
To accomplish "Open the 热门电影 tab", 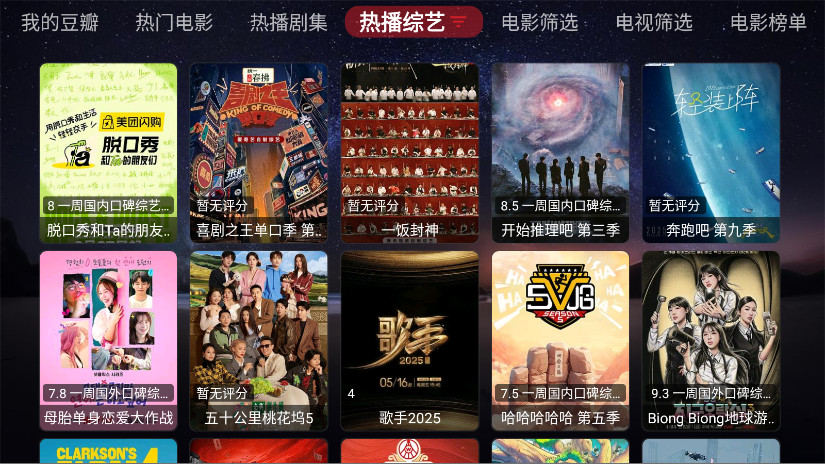I will pos(174,22).
